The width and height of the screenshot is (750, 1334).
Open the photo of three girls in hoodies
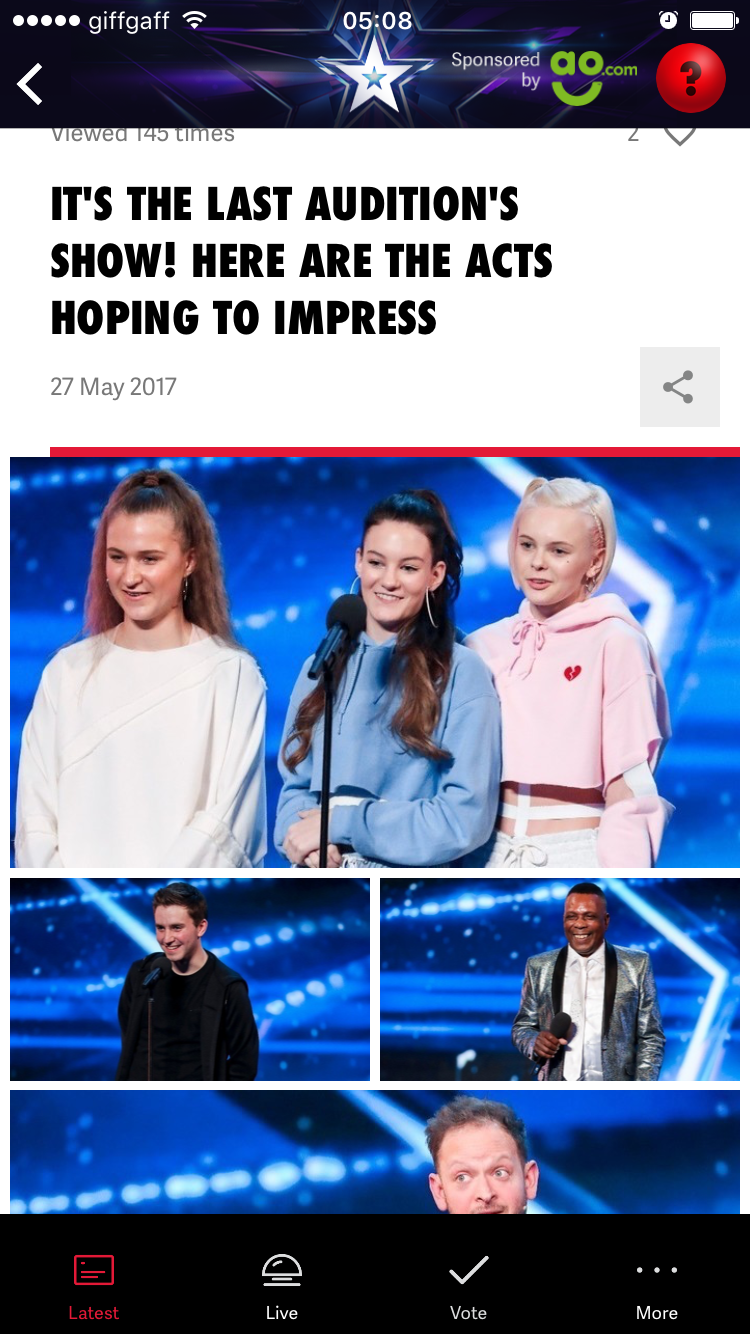tap(375, 662)
